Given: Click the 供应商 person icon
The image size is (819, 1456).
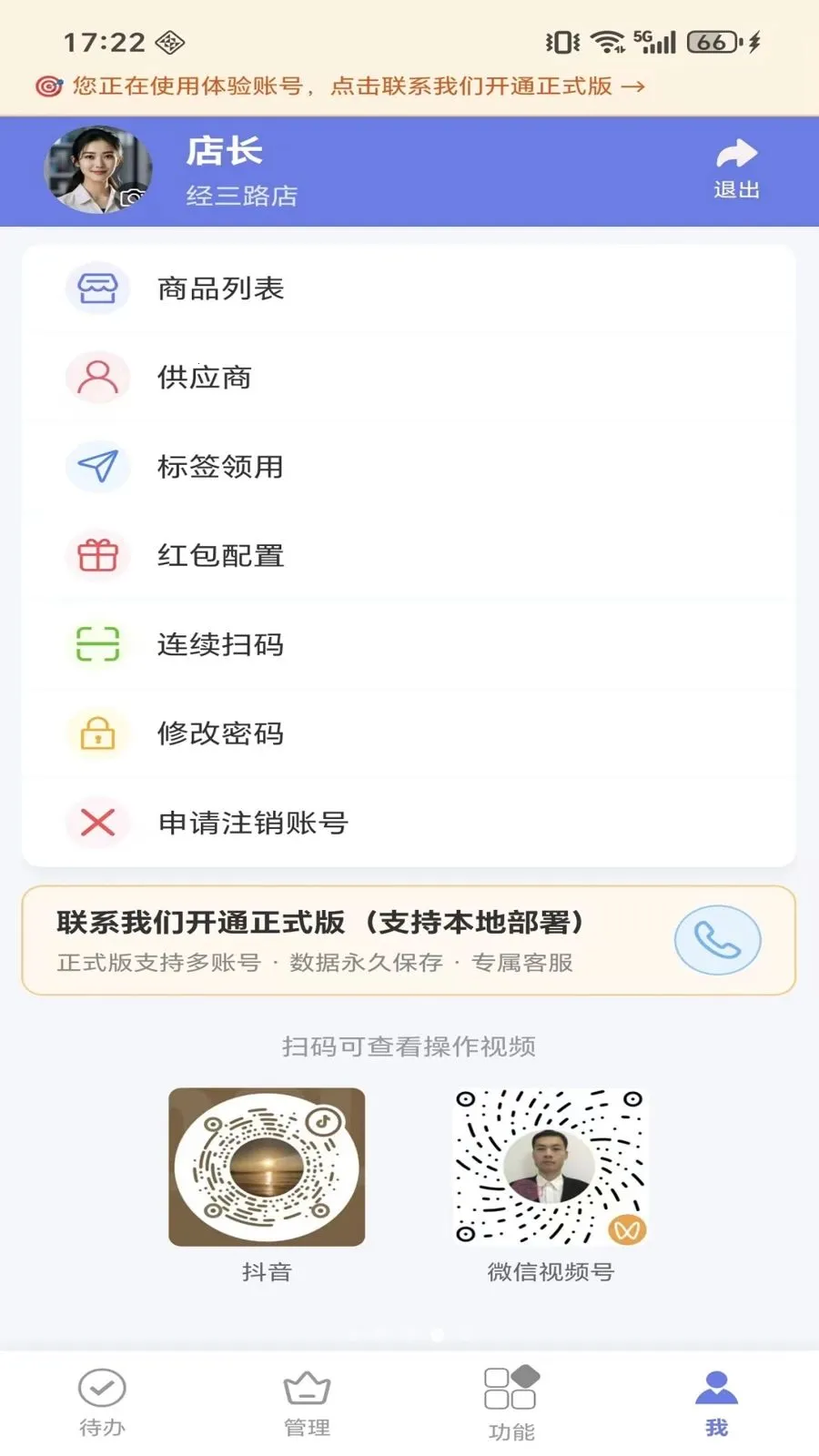Looking at the screenshot, I should 97,377.
